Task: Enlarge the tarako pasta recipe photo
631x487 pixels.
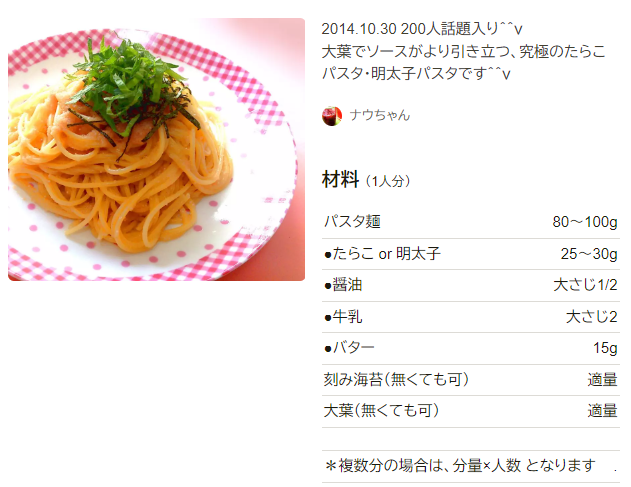Action: coord(156,149)
